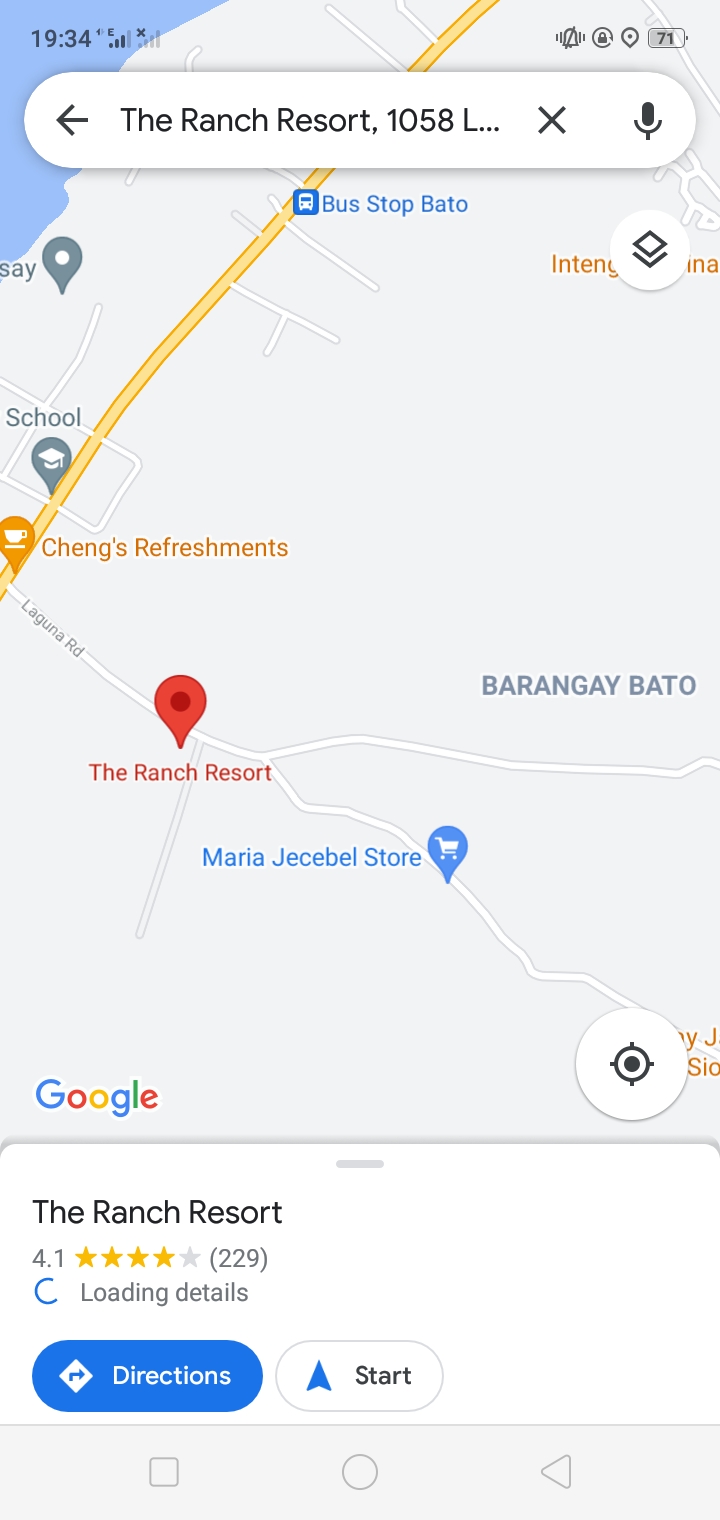Select the Bus Stop Bato marker

306,203
